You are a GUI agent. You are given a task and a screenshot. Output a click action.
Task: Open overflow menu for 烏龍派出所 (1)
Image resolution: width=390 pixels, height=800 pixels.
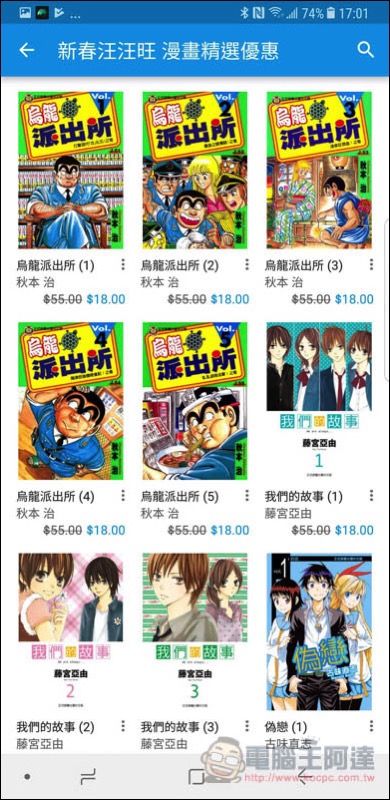pos(123,264)
